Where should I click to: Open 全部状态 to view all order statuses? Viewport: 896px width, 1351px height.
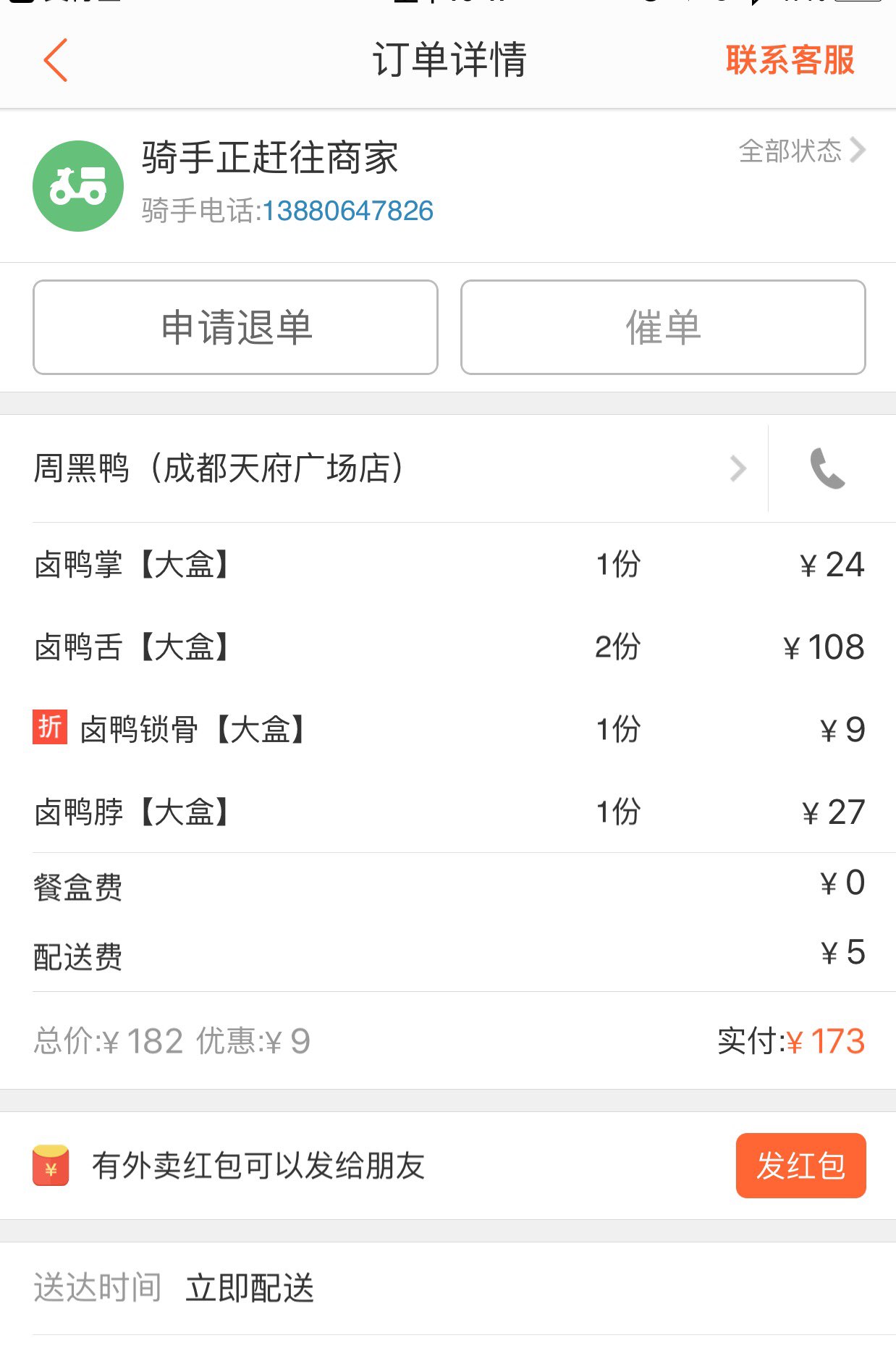pos(801,151)
